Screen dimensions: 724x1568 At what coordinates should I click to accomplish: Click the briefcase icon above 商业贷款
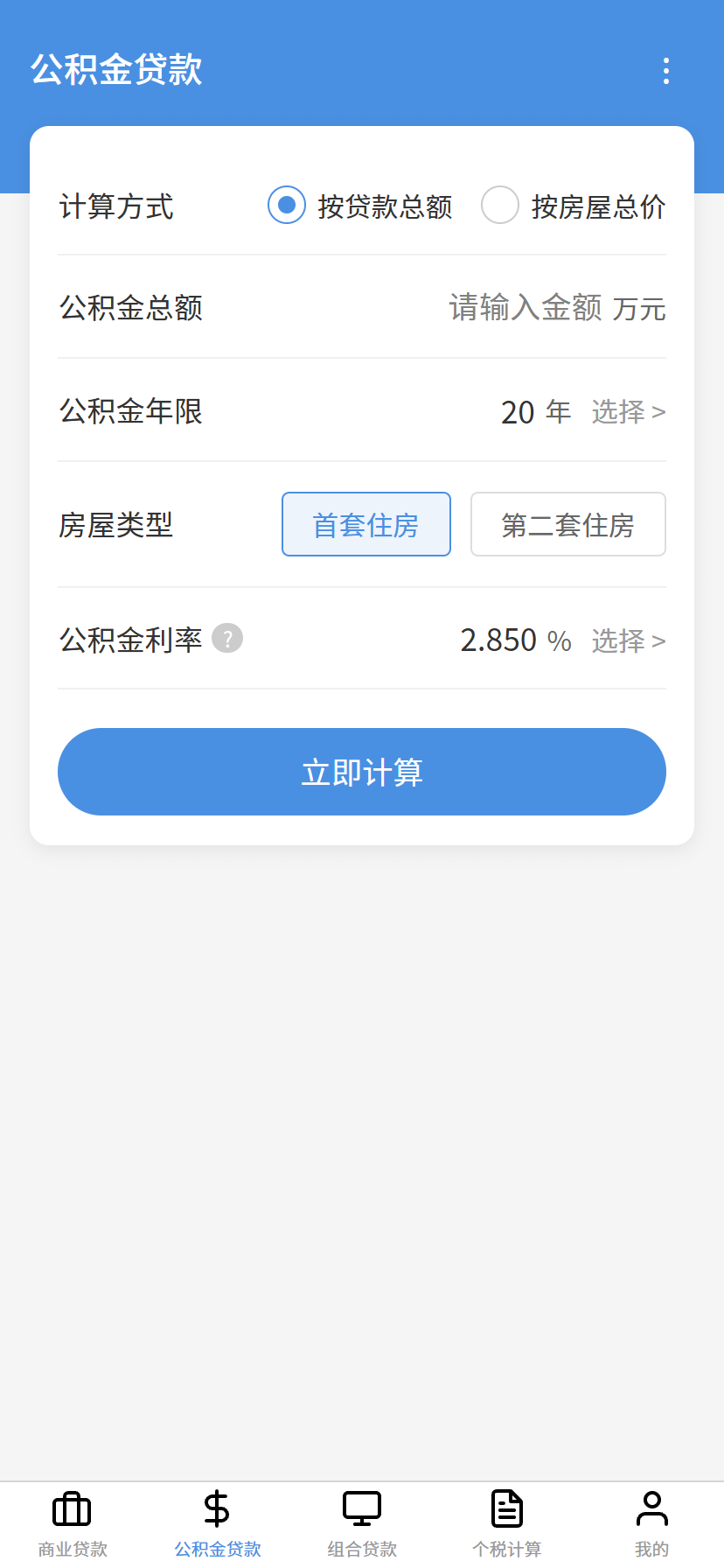click(71, 1508)
